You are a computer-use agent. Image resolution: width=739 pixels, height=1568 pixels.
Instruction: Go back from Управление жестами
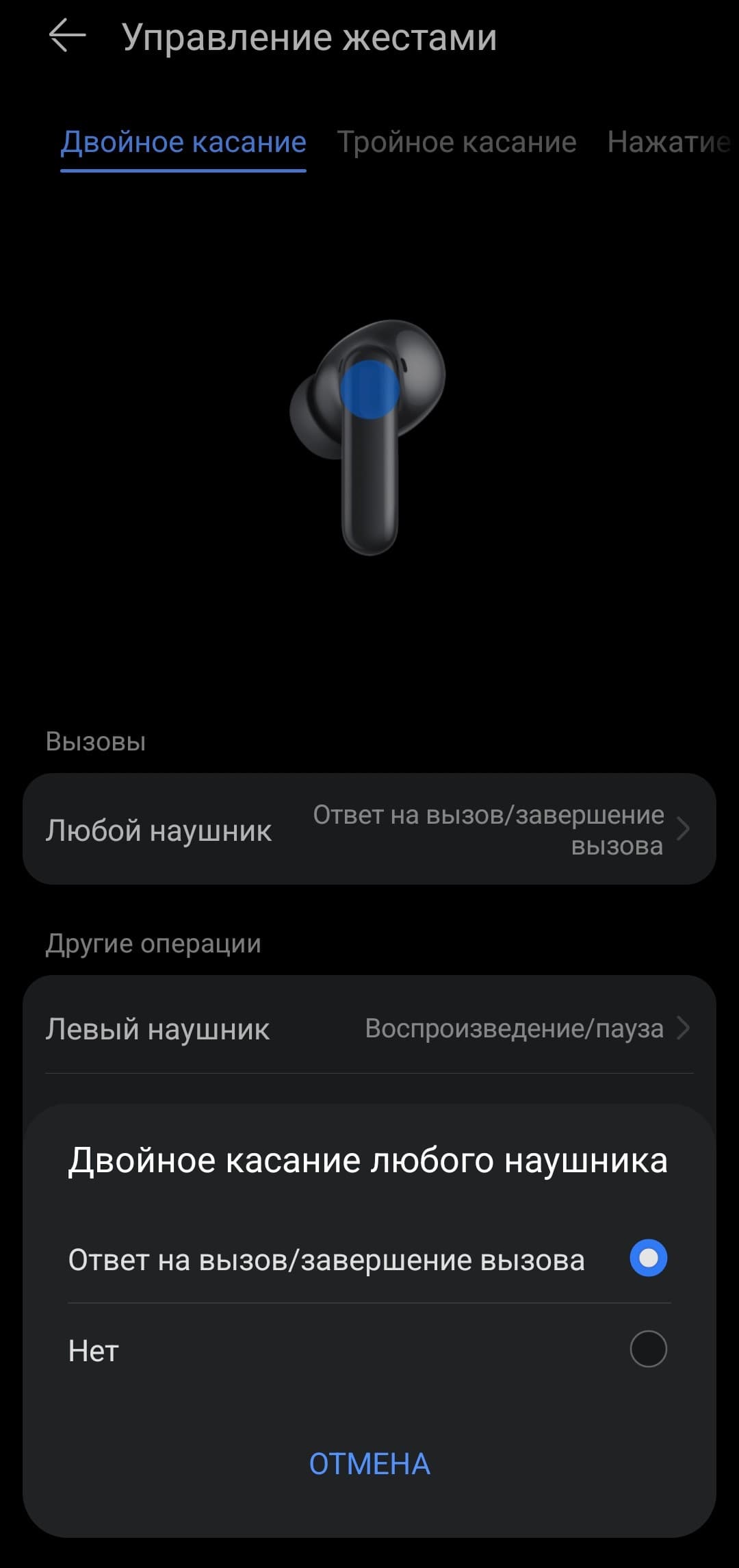coord(67,36)
